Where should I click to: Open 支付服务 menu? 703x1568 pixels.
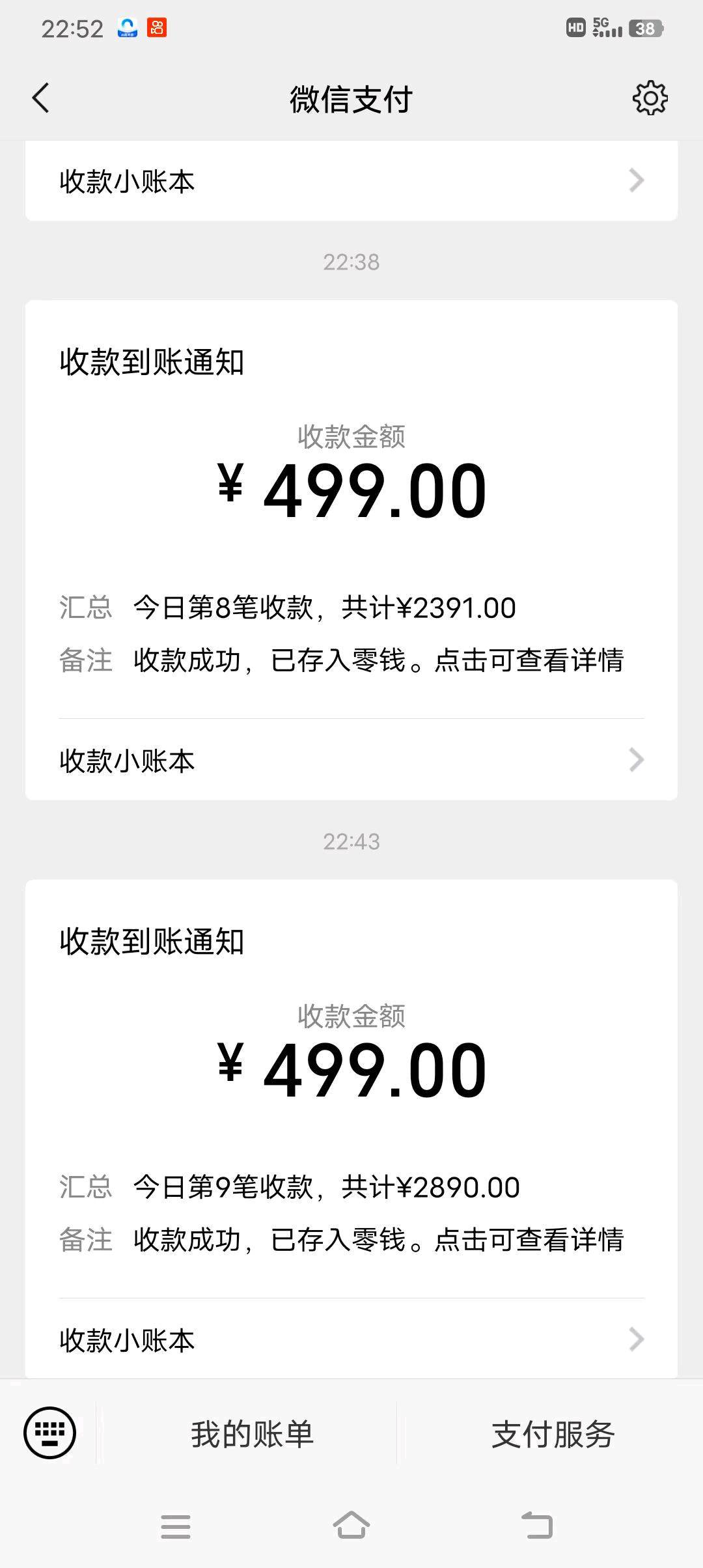tap(553, 1434)
